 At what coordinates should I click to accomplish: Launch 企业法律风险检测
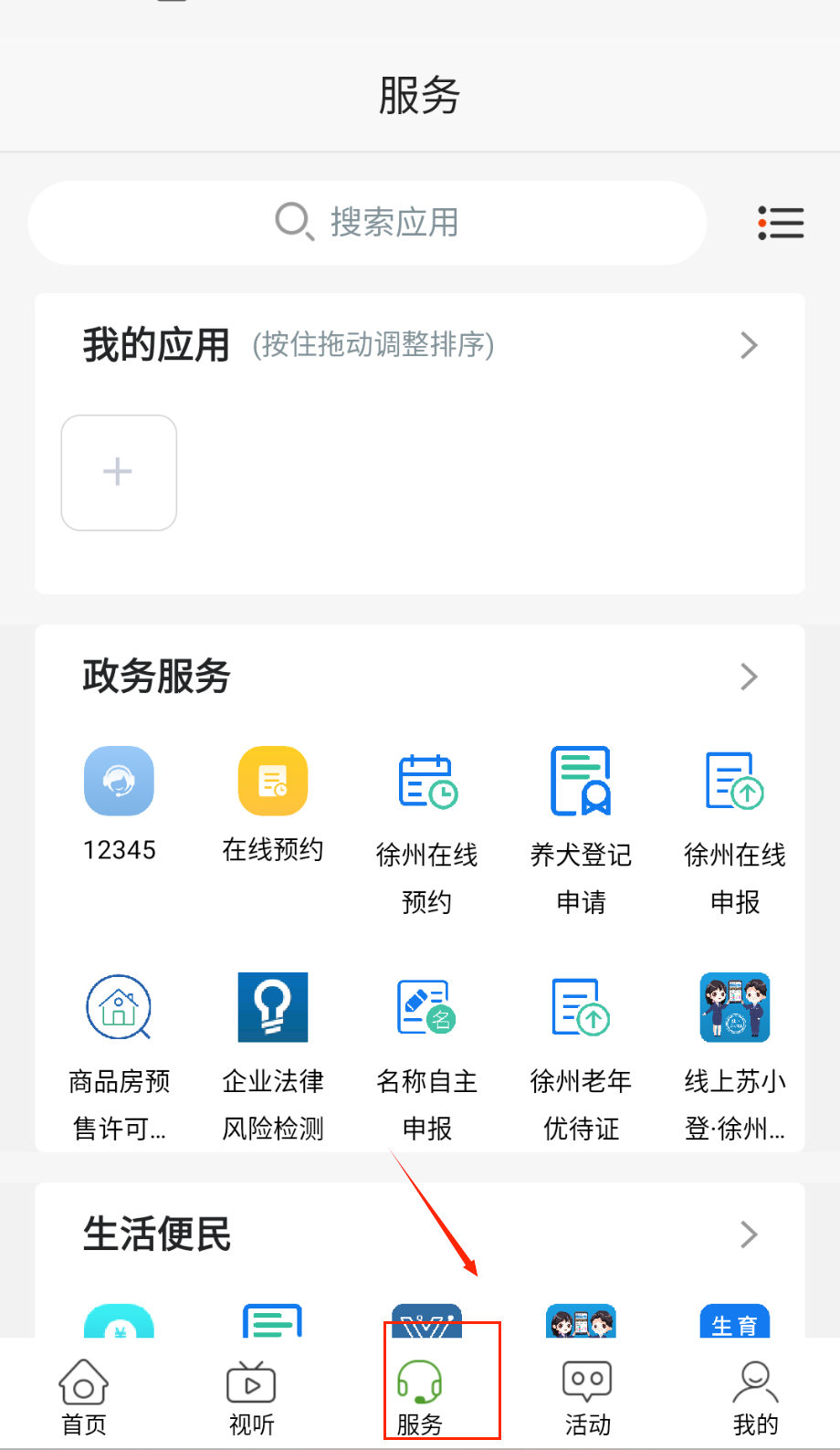[x=273, y=1007]
